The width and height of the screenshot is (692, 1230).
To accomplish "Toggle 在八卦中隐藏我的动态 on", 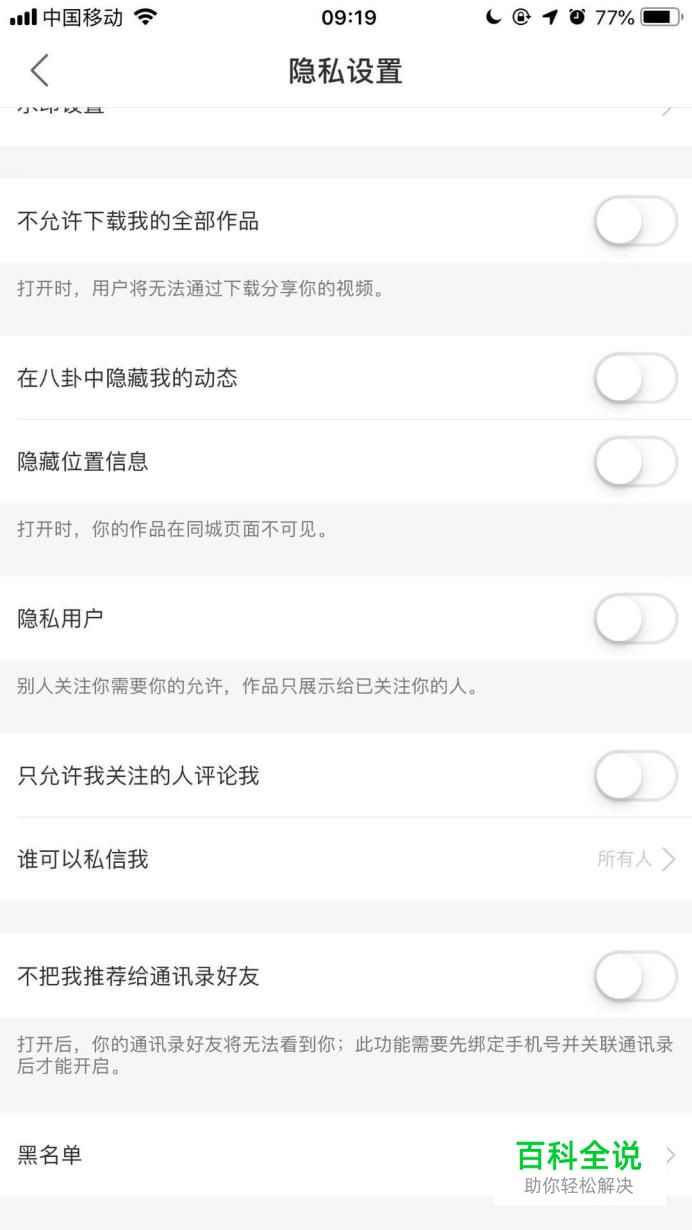I will pyautogui.click(x=636, y=378).
